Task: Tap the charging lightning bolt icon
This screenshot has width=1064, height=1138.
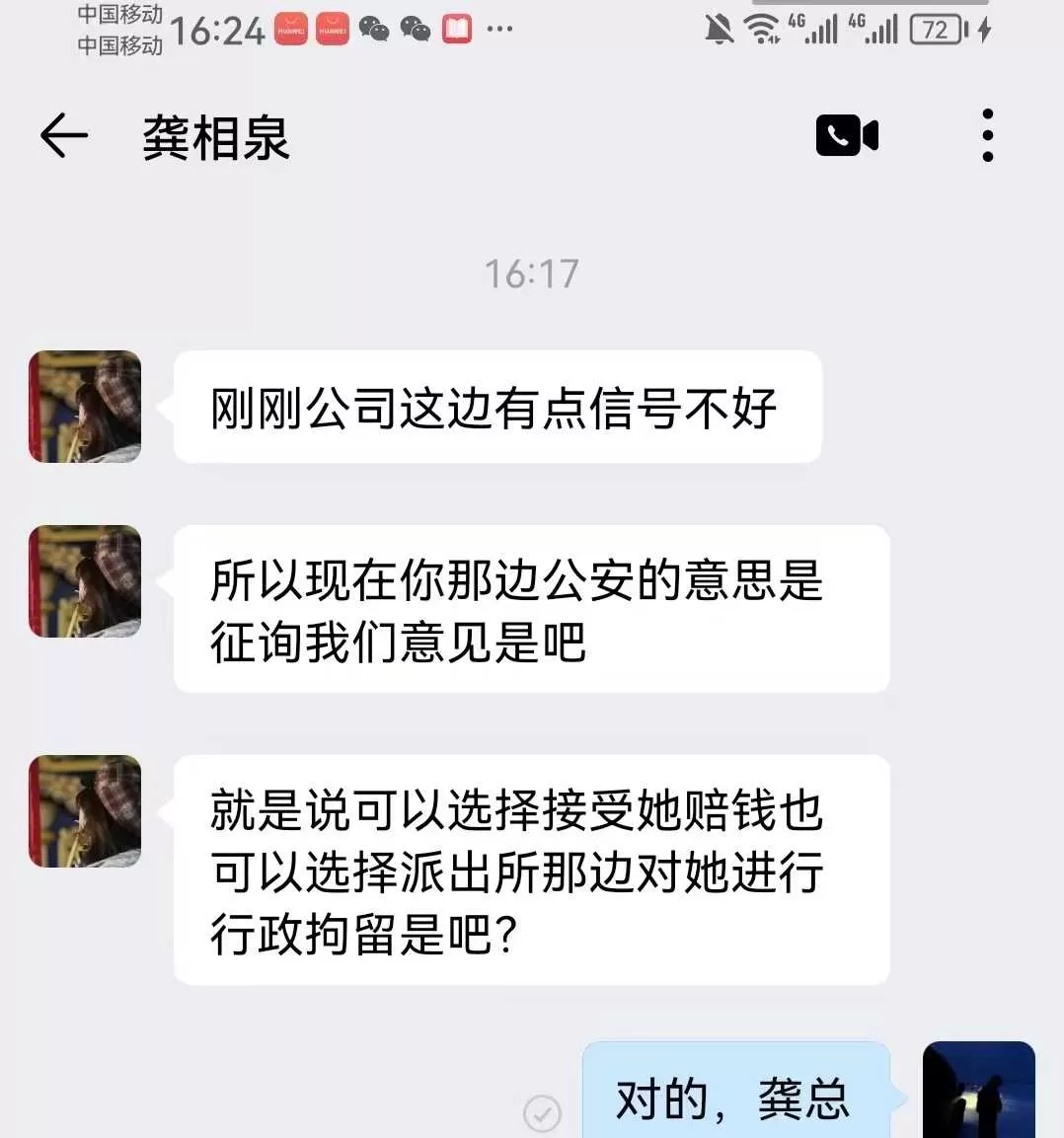Action: 981,29
